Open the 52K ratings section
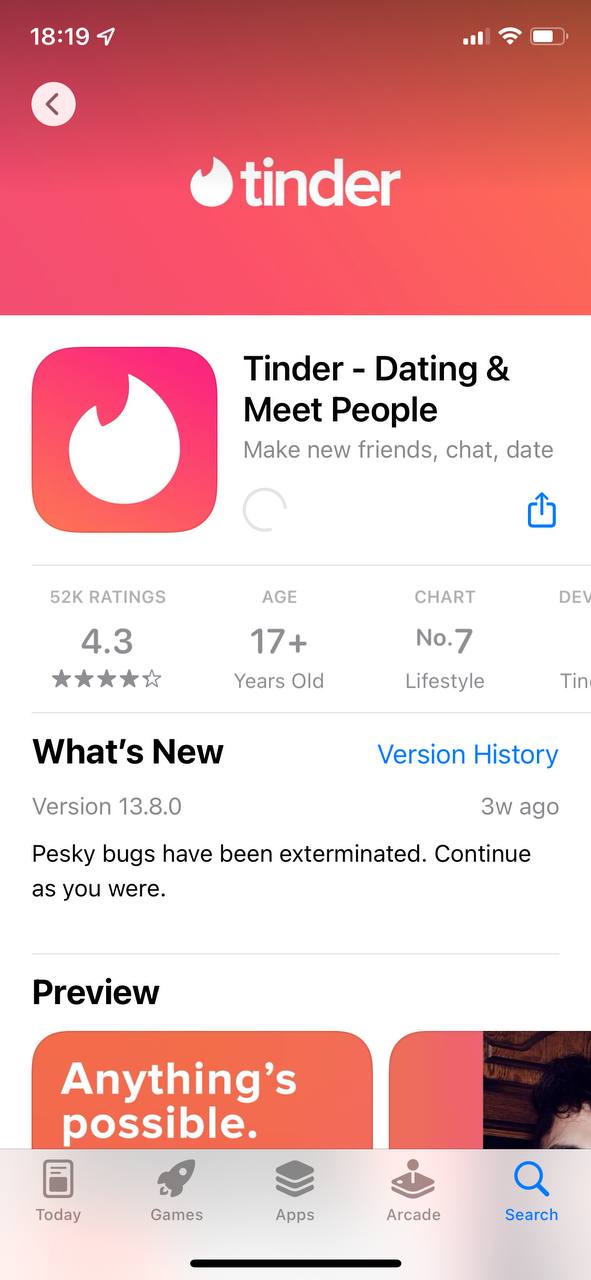This screenshot has height=1280, width=591. tap(107, 639)
